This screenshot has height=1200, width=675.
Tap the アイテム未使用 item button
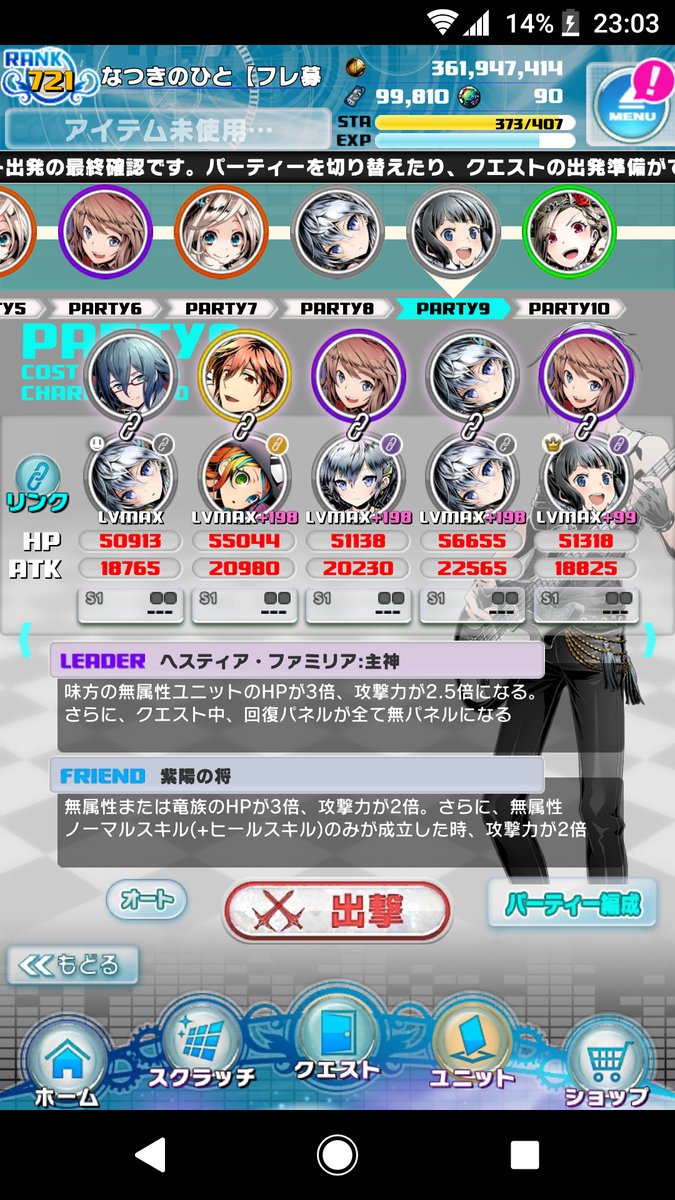(167, 129)
